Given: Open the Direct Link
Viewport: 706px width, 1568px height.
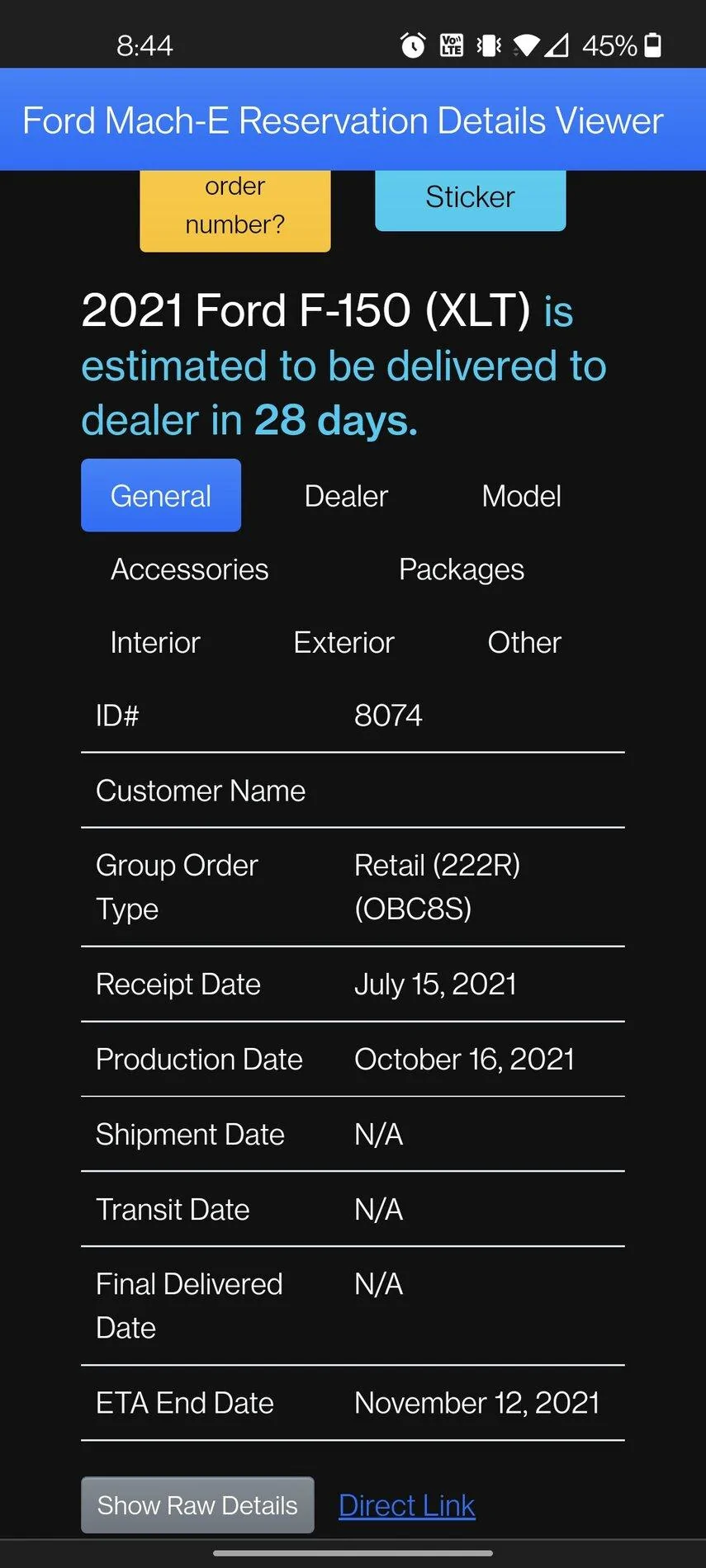Looking at the screenshot, I should click(x=407, y=1505).
